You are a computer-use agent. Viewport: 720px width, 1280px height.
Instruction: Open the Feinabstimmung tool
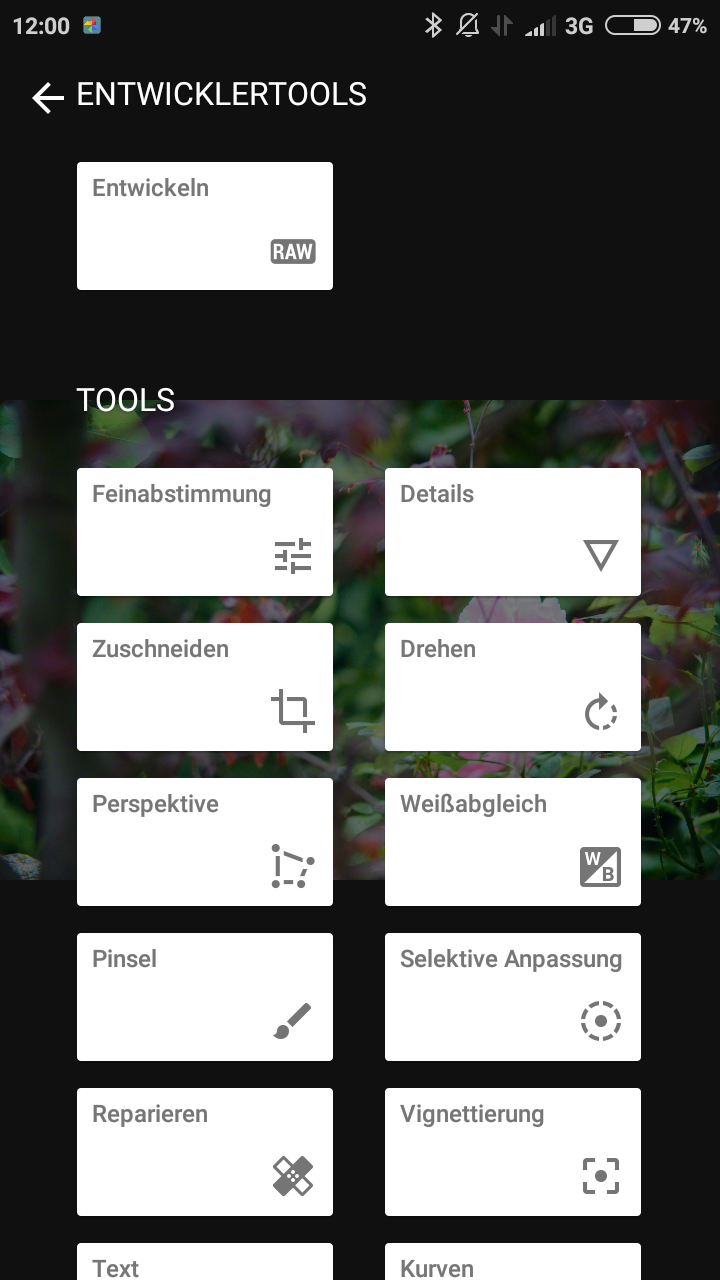(205, 532)
